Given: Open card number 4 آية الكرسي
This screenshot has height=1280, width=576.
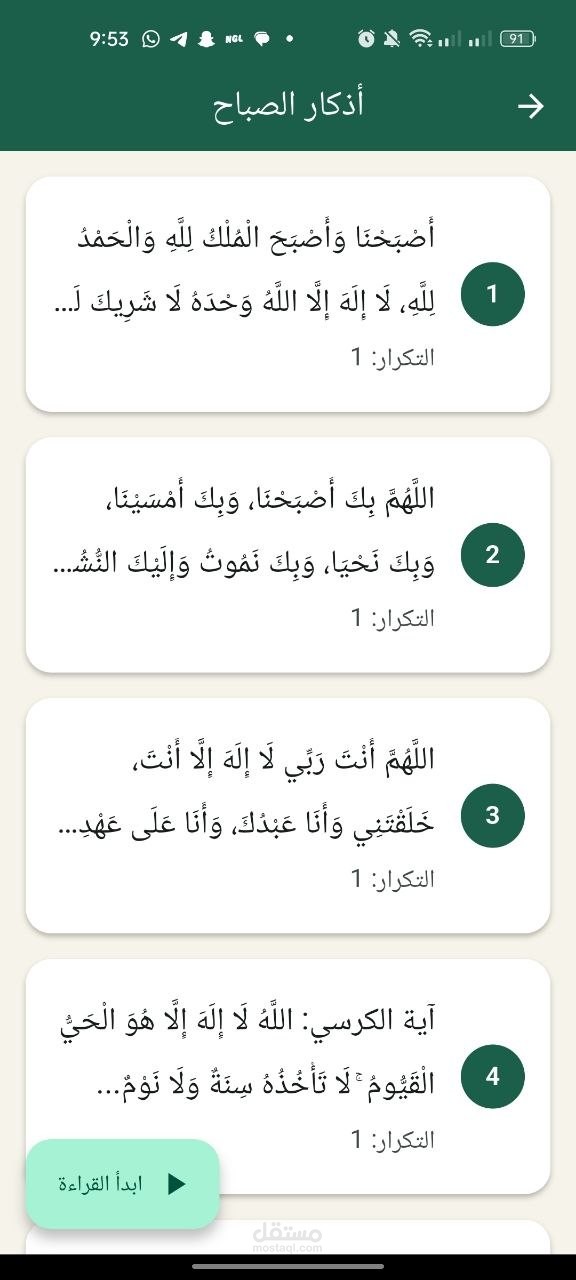Looking at the screenshot, I should click(288, 1076).
